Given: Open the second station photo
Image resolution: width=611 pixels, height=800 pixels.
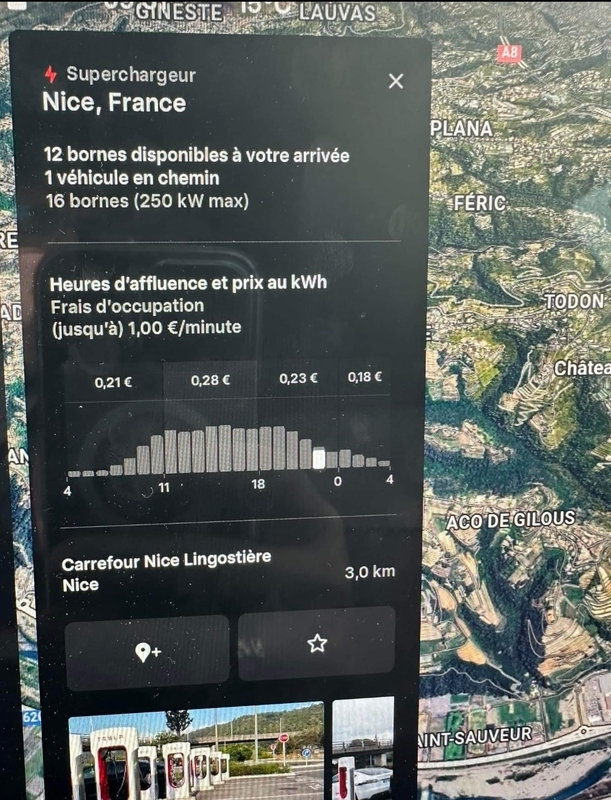Looking at the screenshot, I should (363, 750).
